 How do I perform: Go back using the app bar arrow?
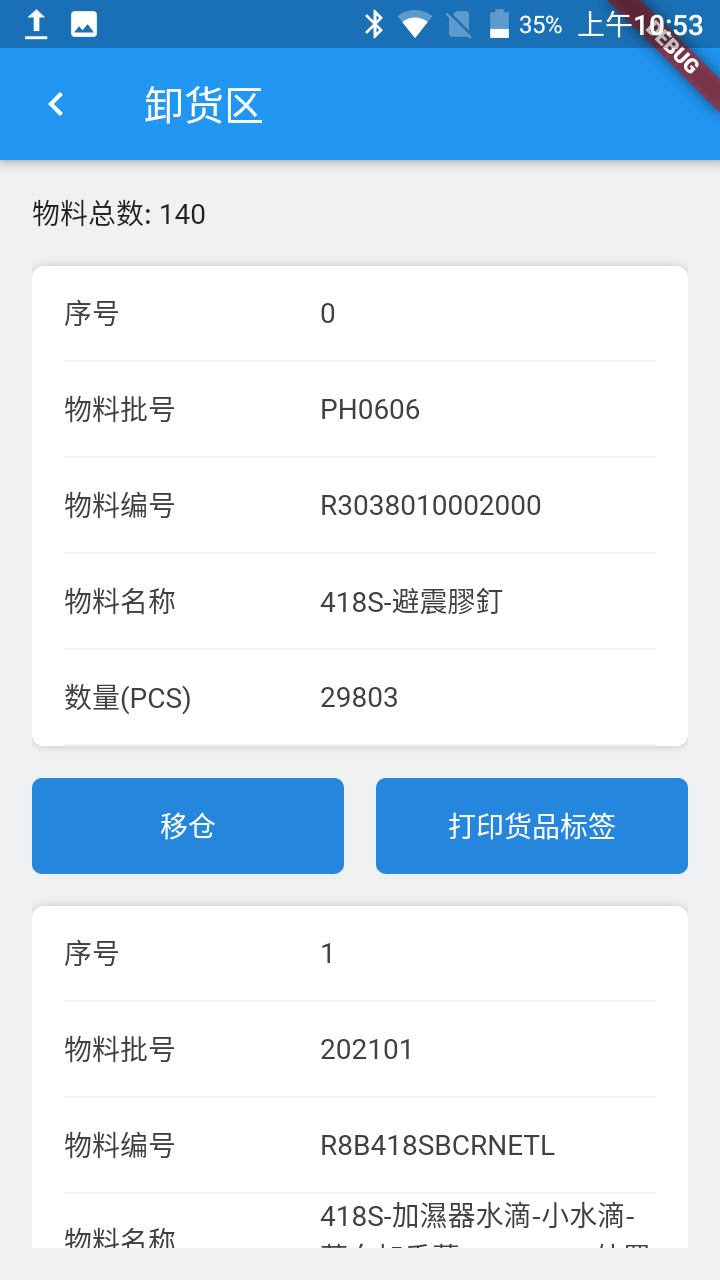[56, 104]
